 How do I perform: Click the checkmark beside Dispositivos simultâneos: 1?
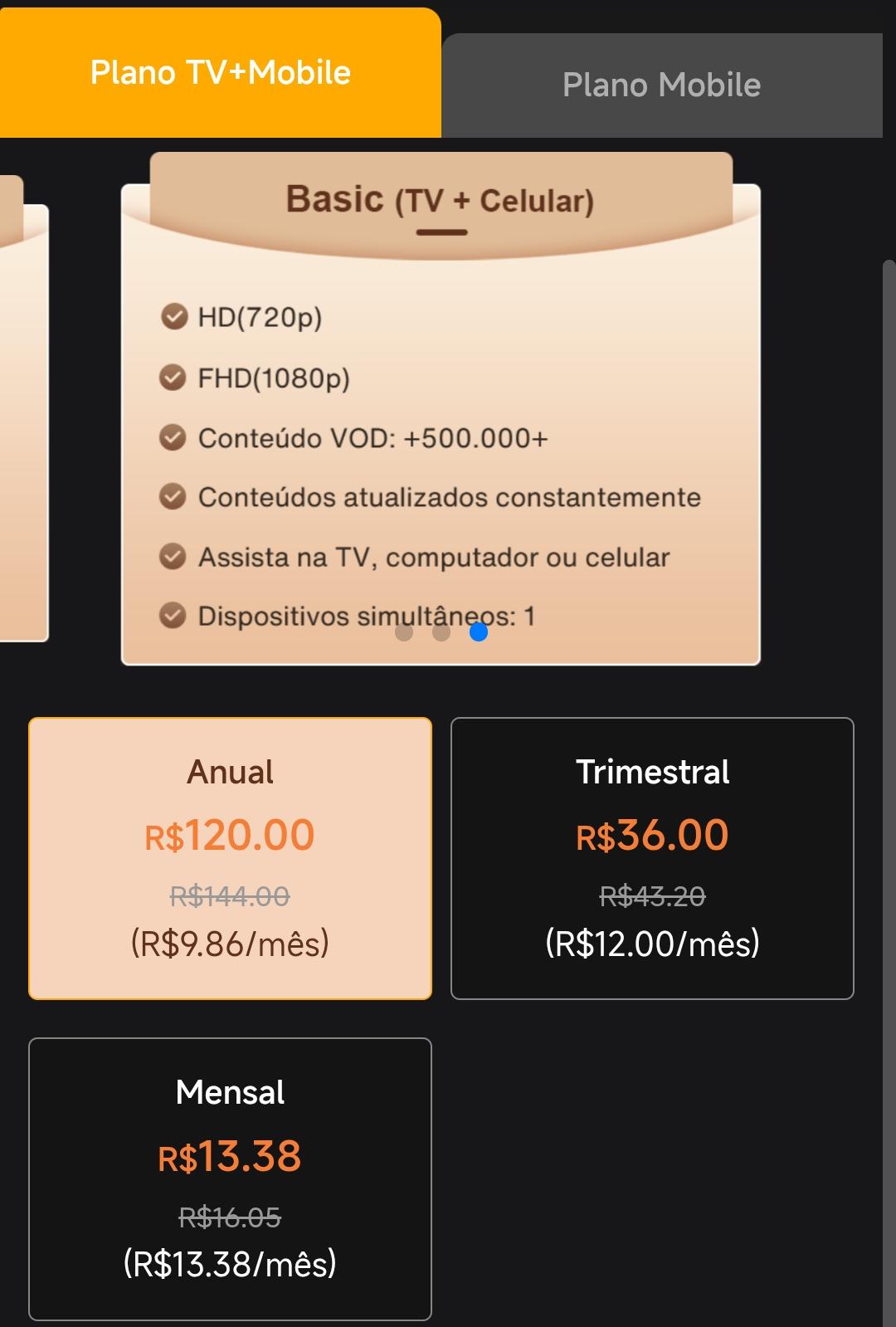[173, 616]
